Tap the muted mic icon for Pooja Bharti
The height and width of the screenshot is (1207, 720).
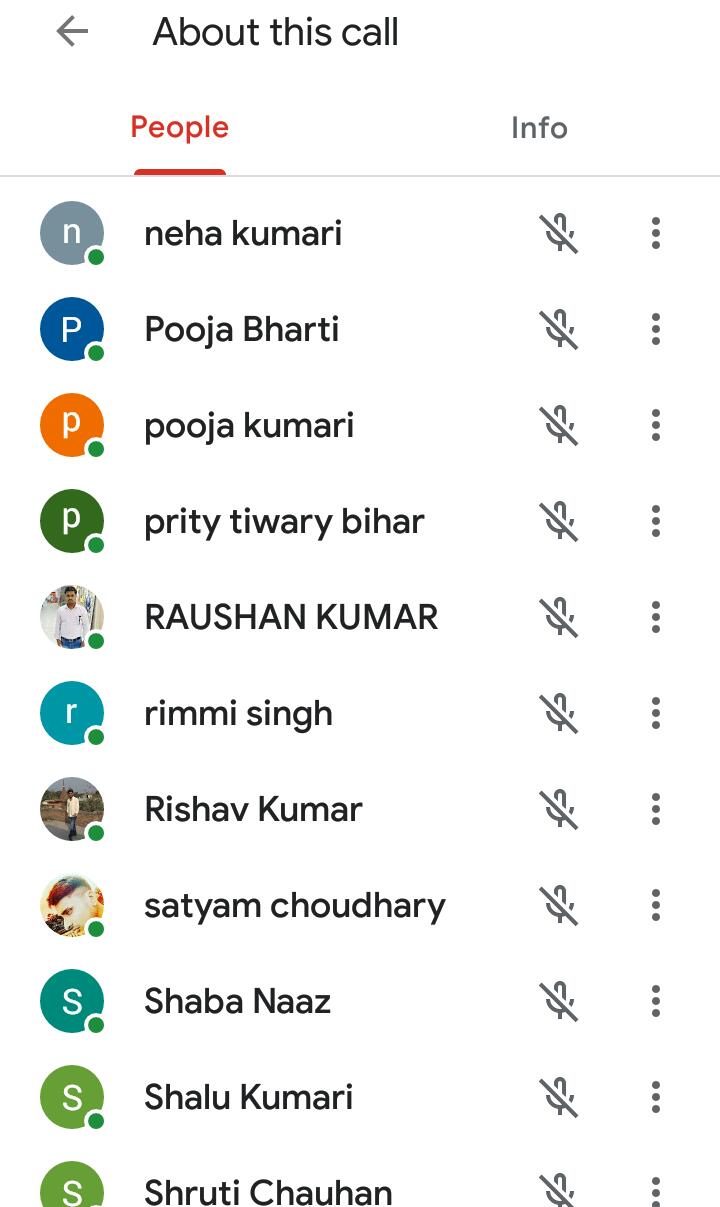[559, 329]
